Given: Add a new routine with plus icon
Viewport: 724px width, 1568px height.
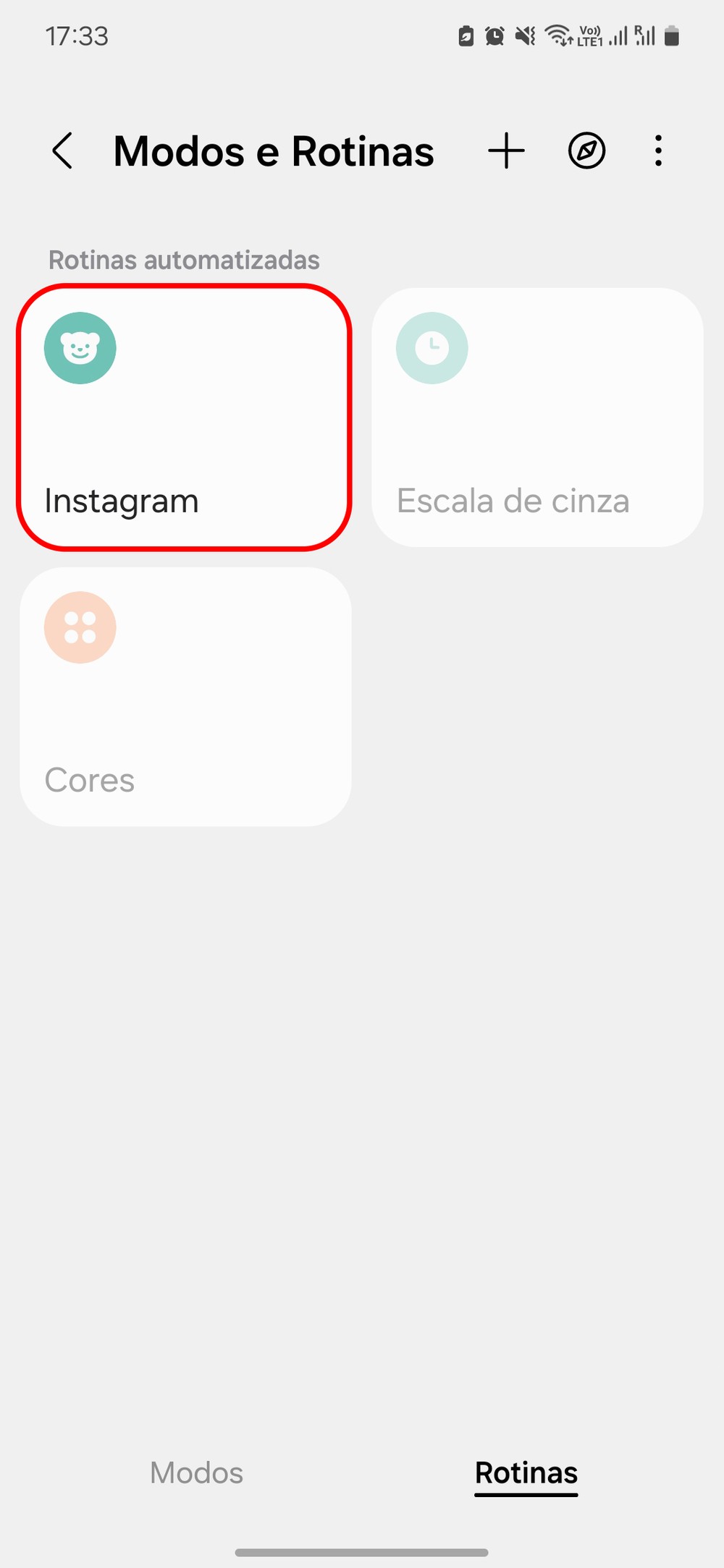Looking at the screenshot, I should [506, 151].
